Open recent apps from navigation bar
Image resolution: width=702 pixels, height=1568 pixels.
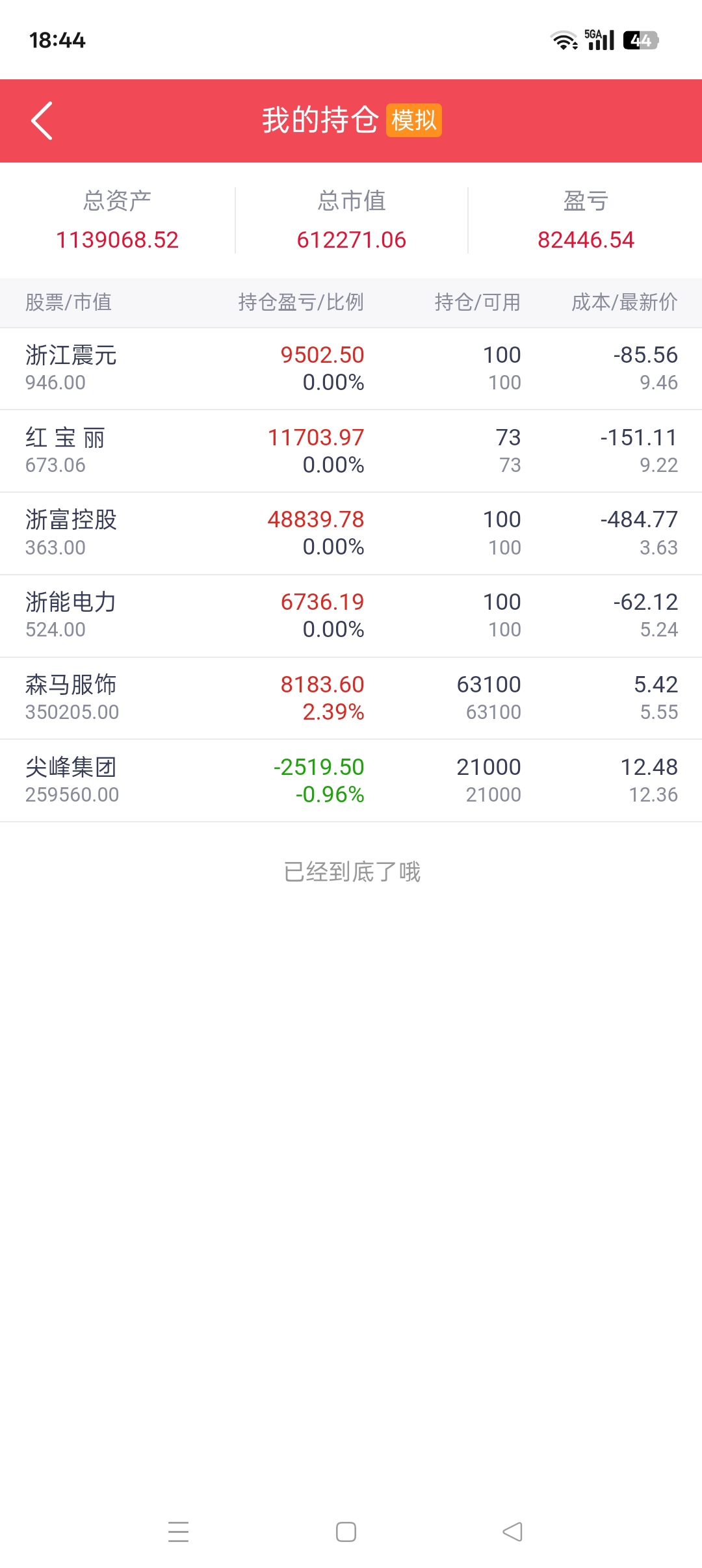[178, 1532]
